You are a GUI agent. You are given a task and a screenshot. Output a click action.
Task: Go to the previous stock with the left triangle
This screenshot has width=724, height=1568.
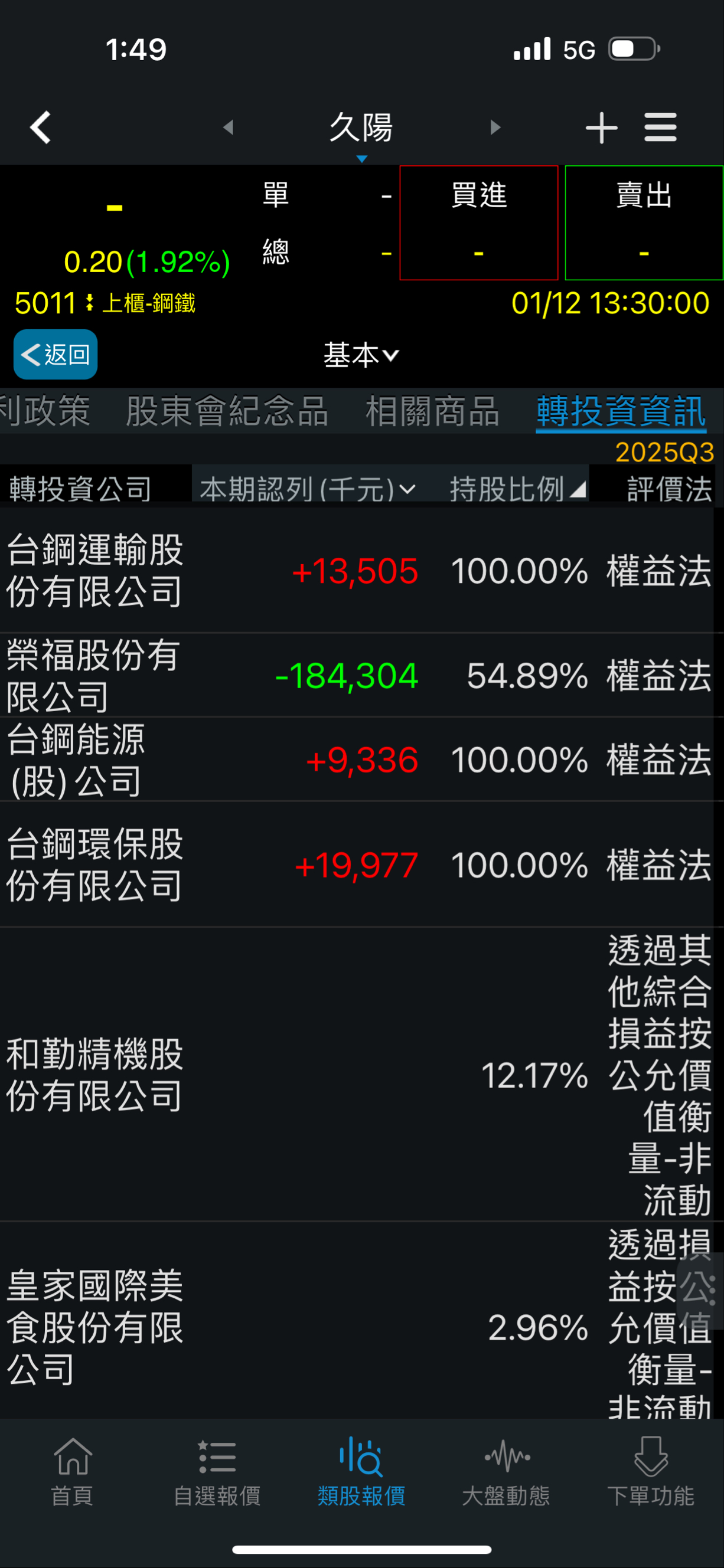(x=229, y=127)
